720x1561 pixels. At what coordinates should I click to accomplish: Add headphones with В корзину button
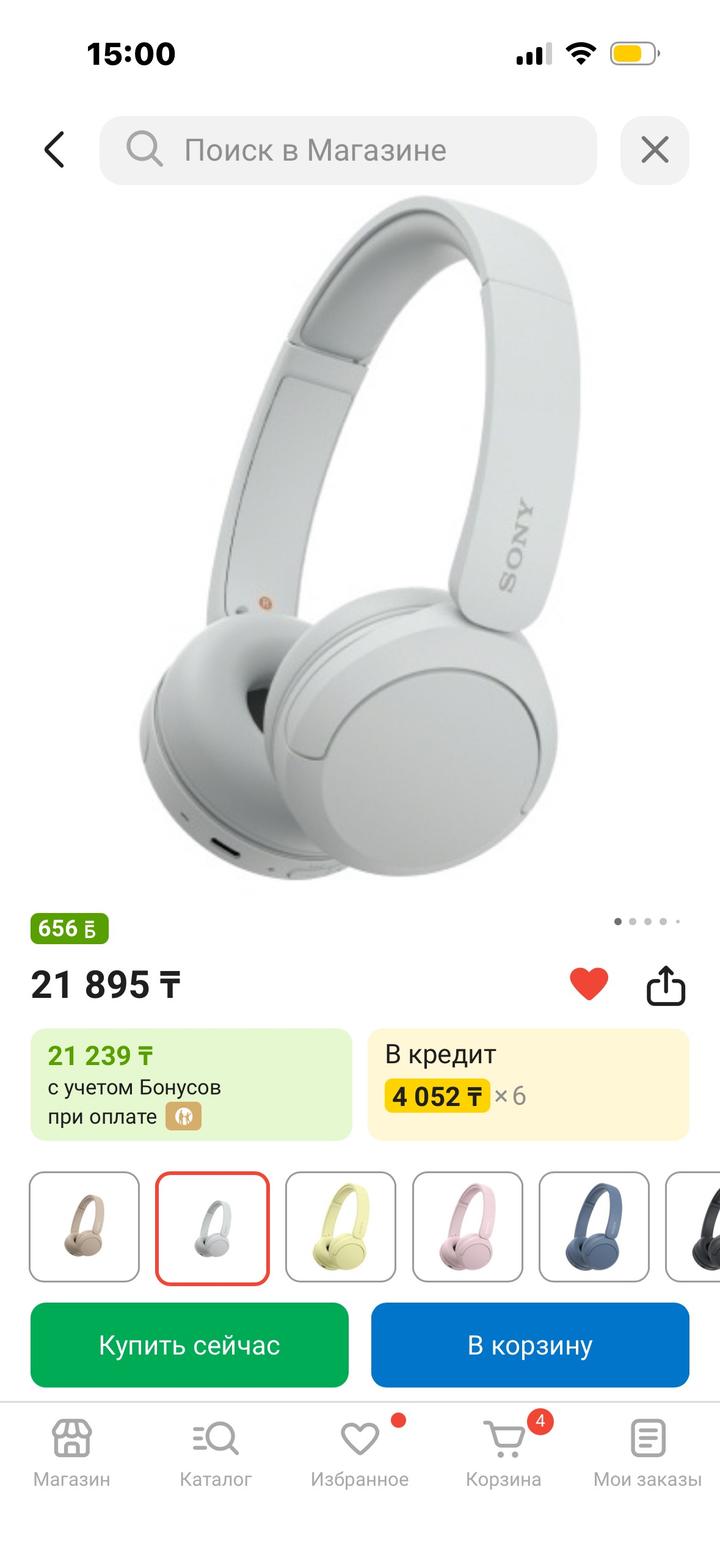click(x=530, y=1345)
